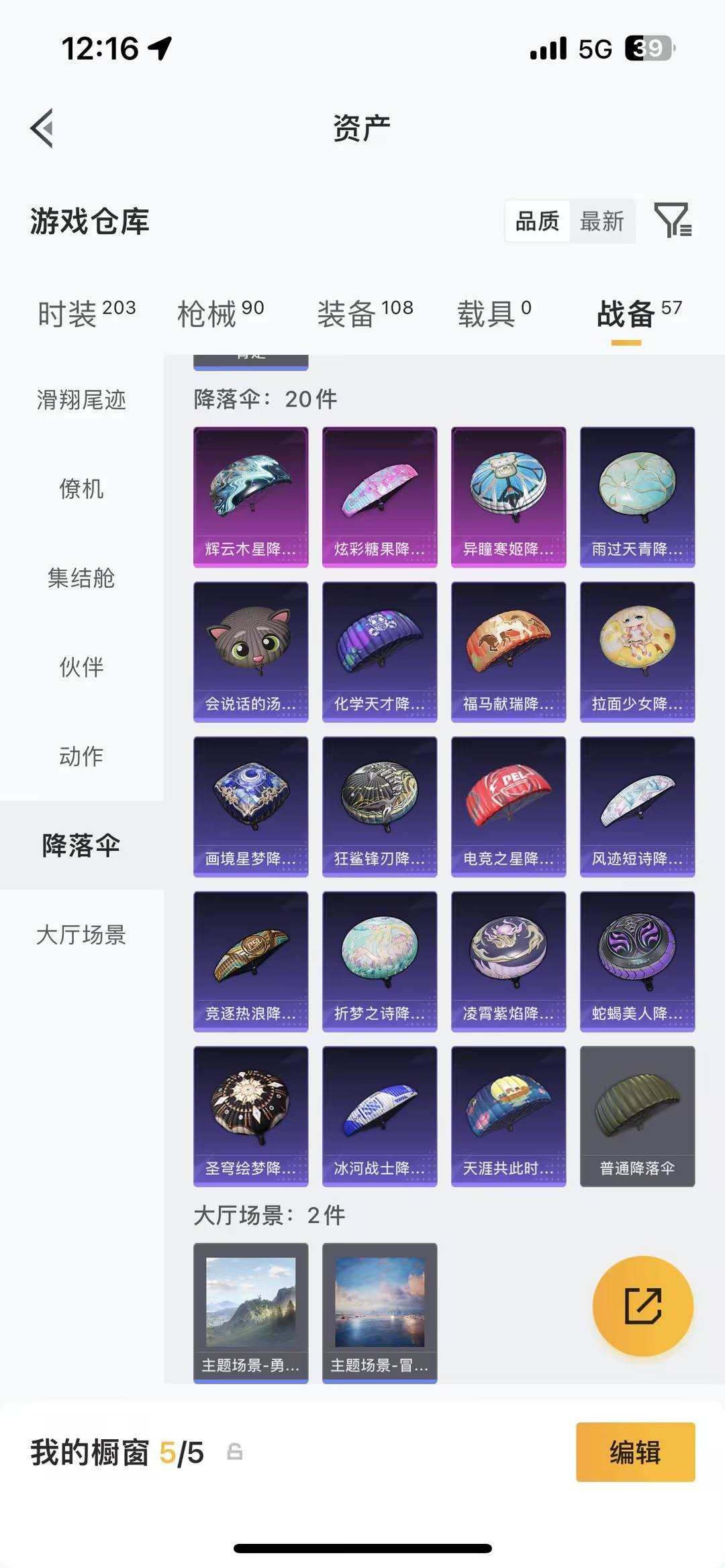This screenshot has height=1568, width=725.
Task: Tap the location arrow in the status bar
Action: tap(158, 49)
